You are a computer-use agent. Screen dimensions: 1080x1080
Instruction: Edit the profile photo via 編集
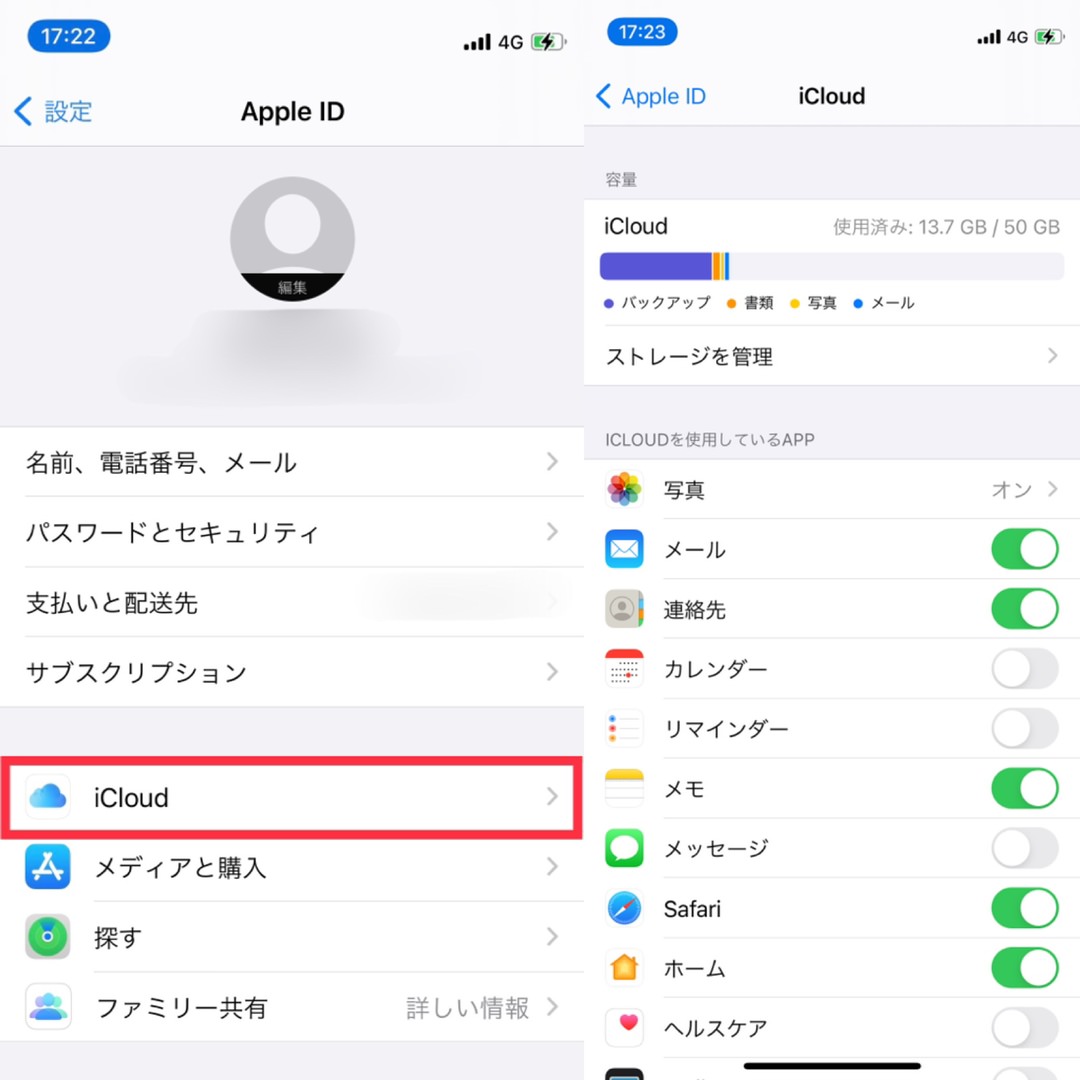click(292, 287)
